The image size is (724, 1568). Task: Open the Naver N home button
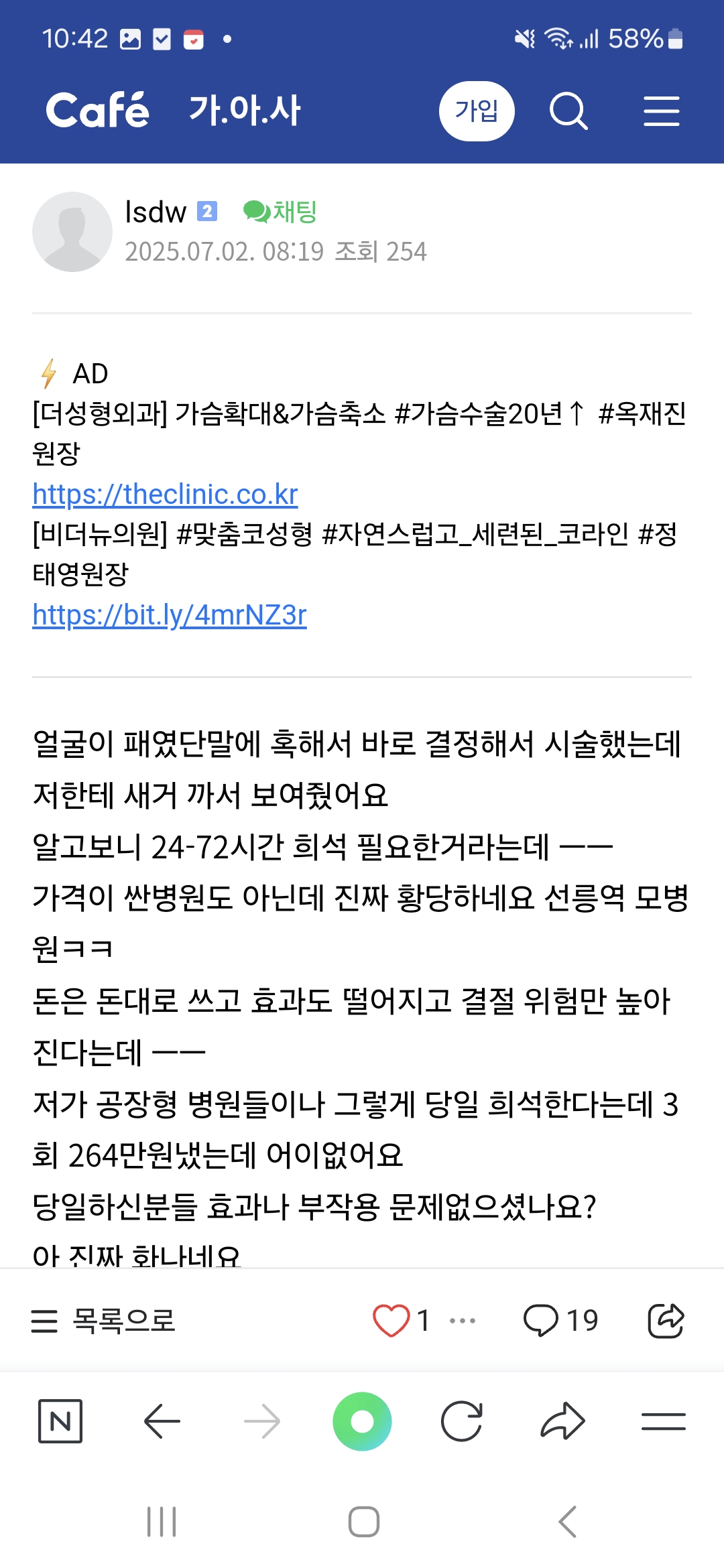tap(60, 1421)
